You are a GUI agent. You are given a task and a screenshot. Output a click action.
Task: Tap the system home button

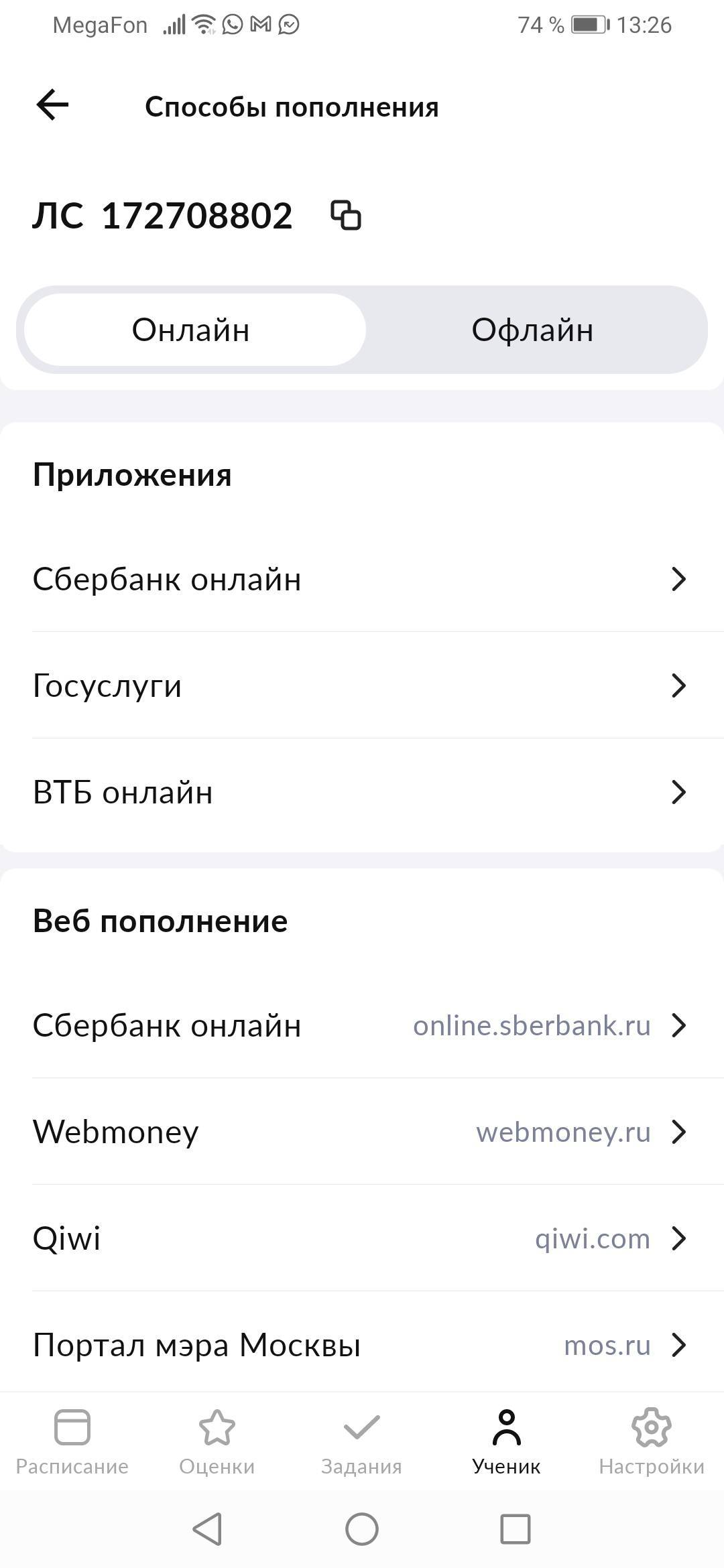coord(362,1529)
